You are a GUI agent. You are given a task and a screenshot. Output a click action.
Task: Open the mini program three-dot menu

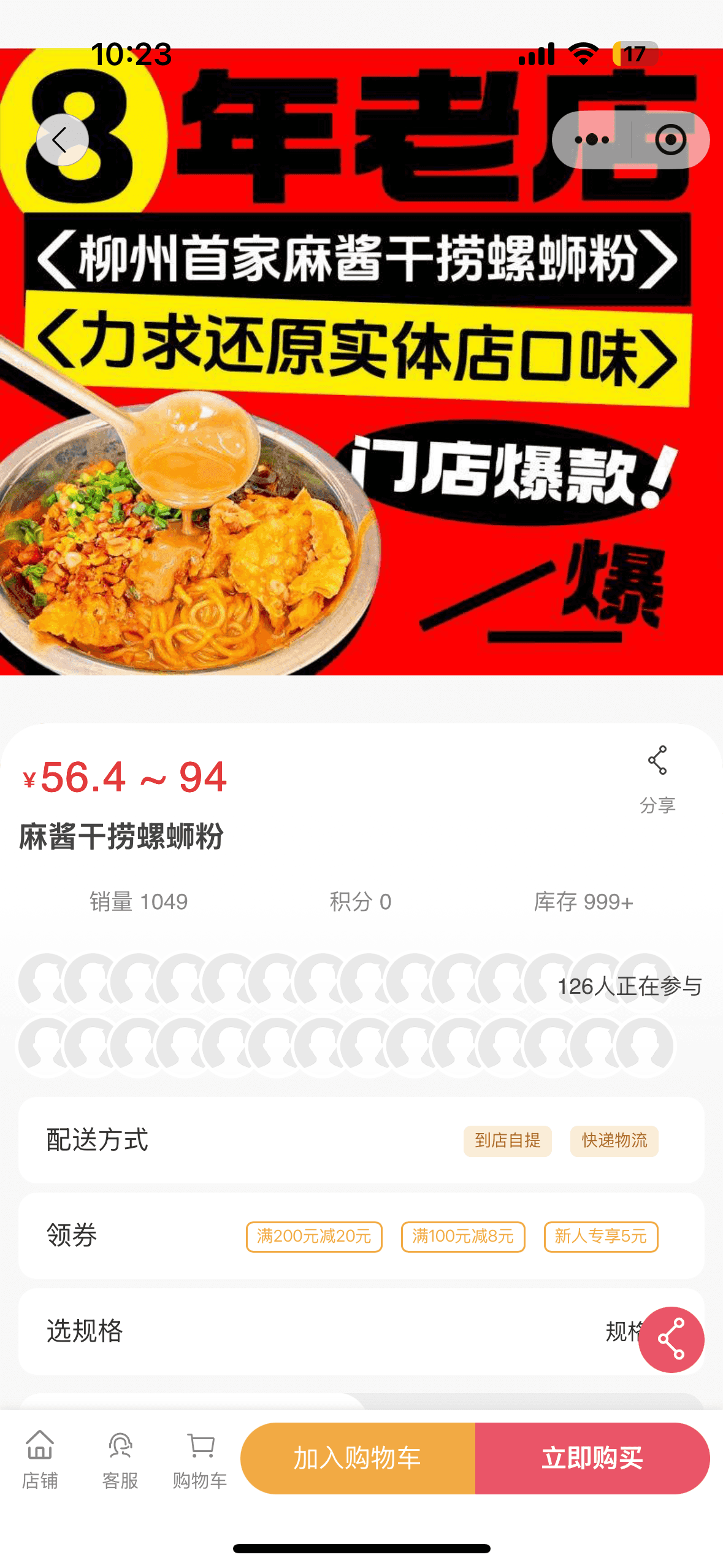point(592,140)
